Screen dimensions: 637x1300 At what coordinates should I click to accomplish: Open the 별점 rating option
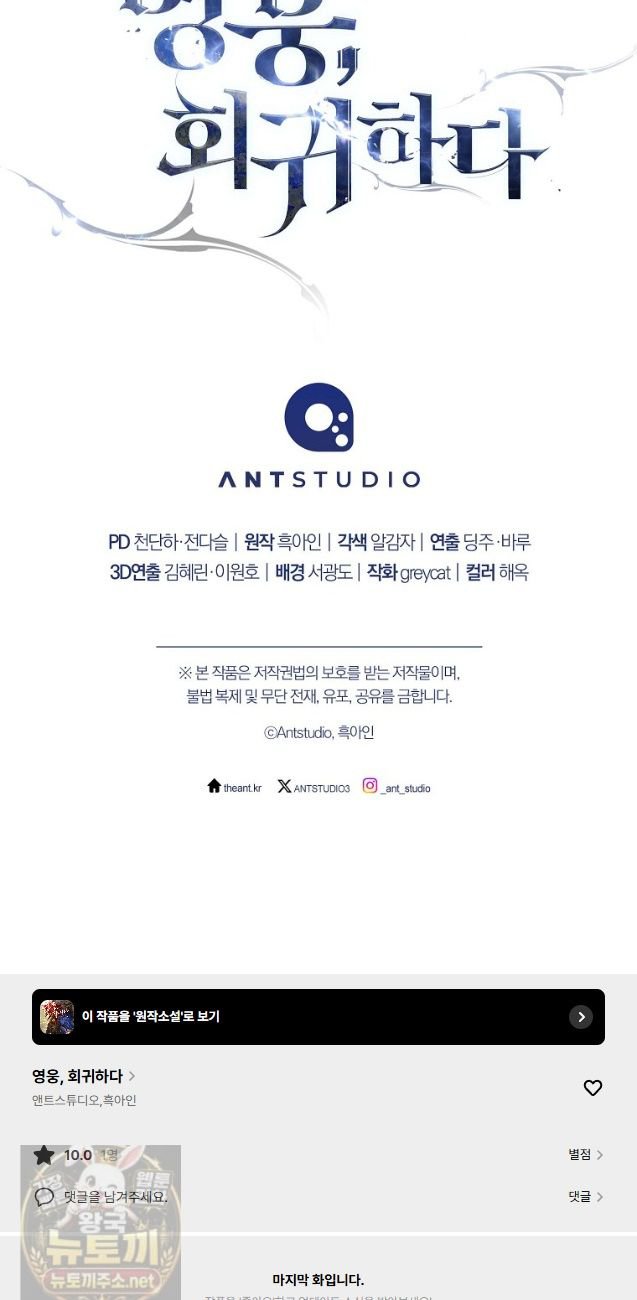tap(586, 1155)
